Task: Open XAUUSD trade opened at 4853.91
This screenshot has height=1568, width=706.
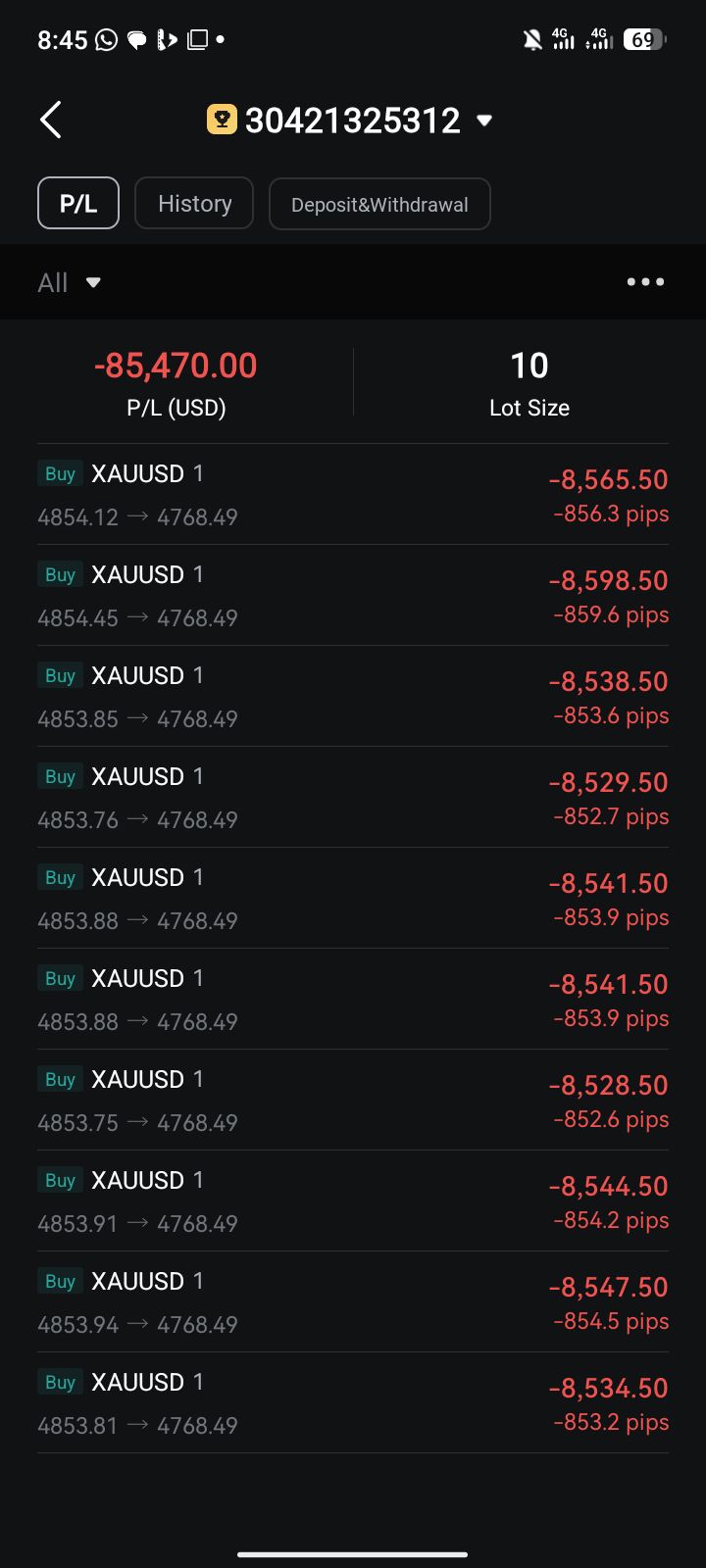Action: (353, 1201)
